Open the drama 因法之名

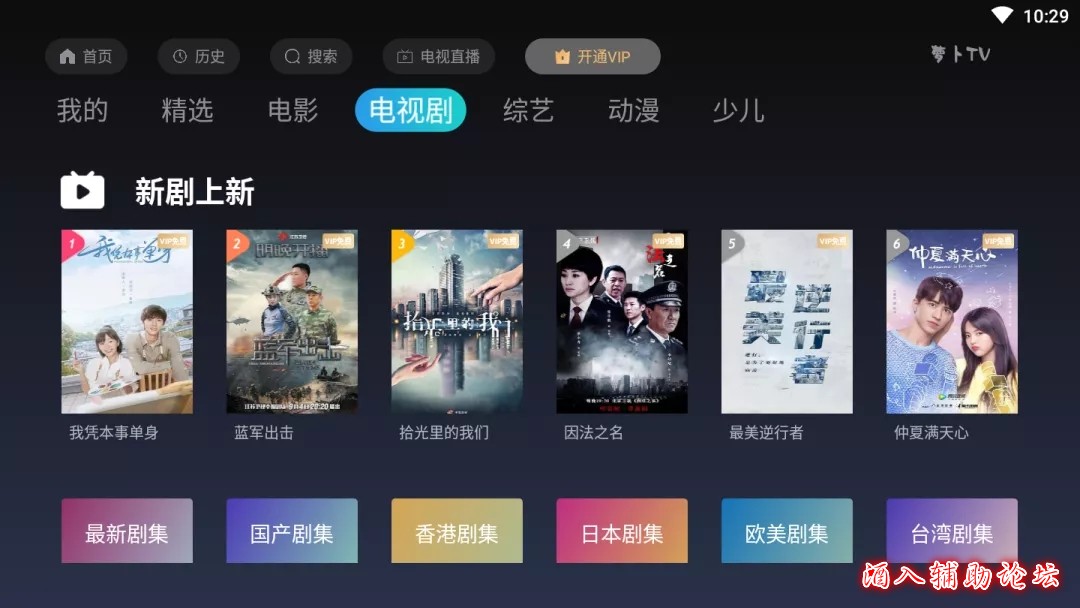pos(622,322)
